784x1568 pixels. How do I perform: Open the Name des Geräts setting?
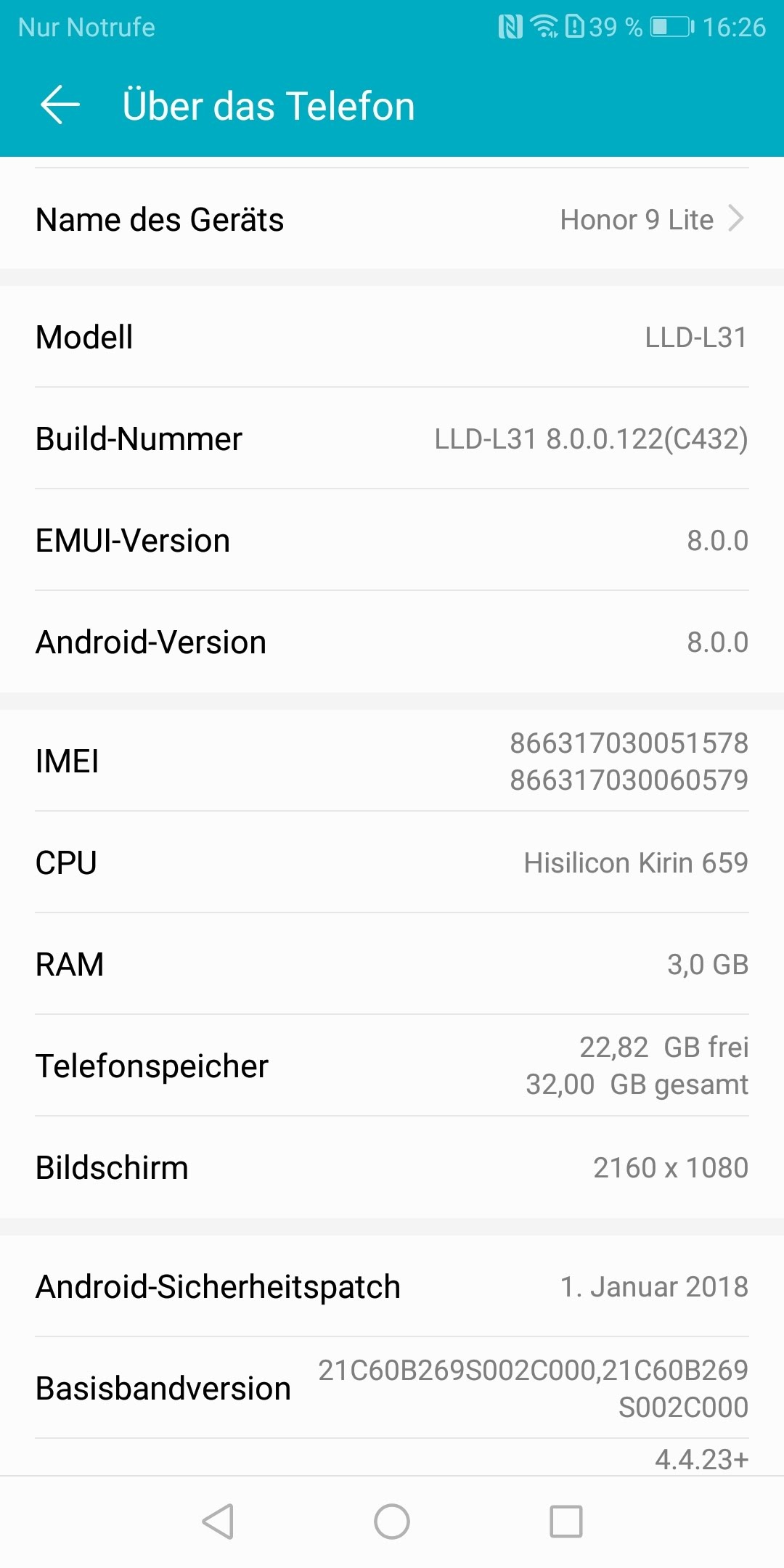392,219
